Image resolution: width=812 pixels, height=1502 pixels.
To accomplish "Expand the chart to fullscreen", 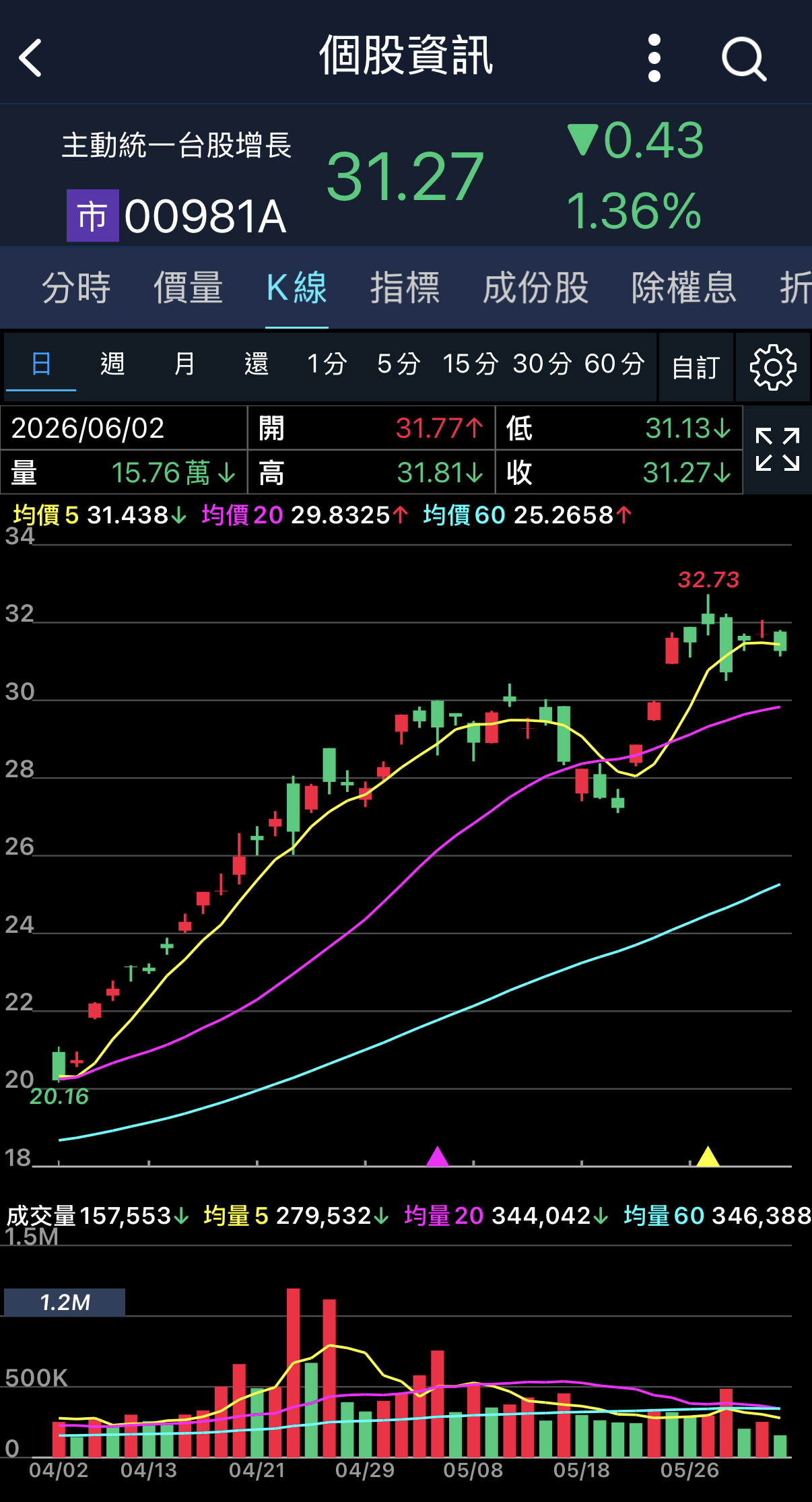I will [778, 449].
